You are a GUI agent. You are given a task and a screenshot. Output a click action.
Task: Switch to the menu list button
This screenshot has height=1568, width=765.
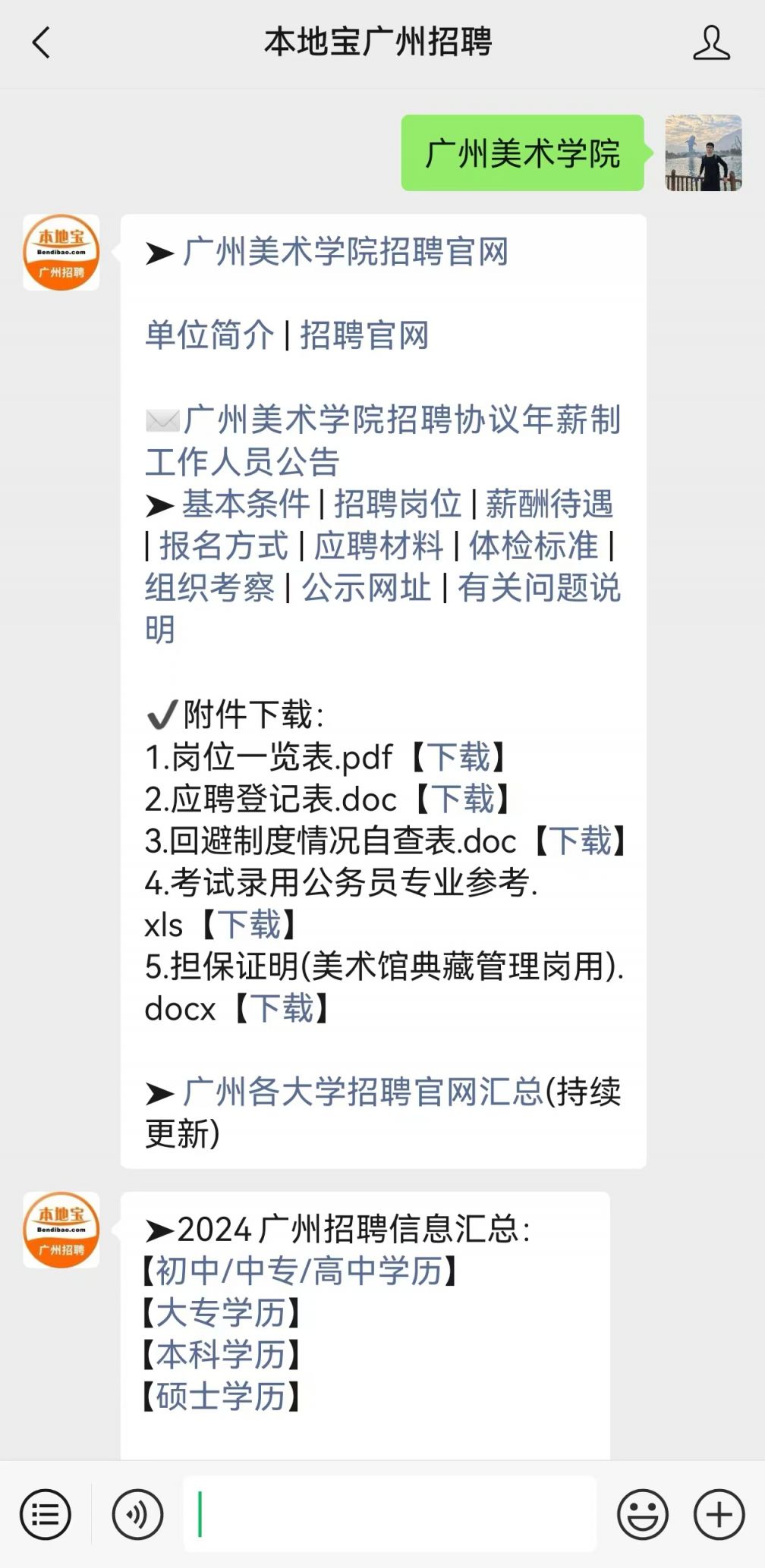(46, 1514)
